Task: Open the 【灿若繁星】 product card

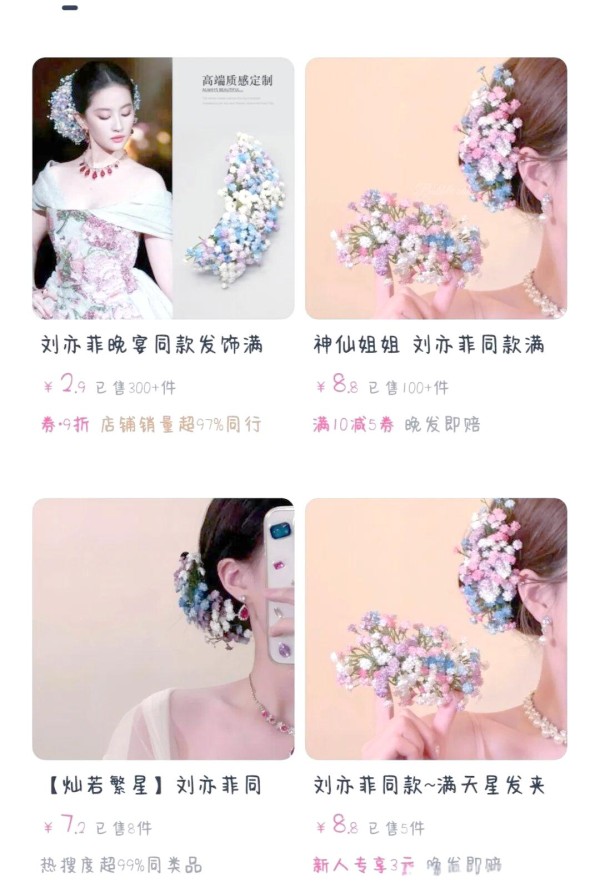Action: click(163, 629)
